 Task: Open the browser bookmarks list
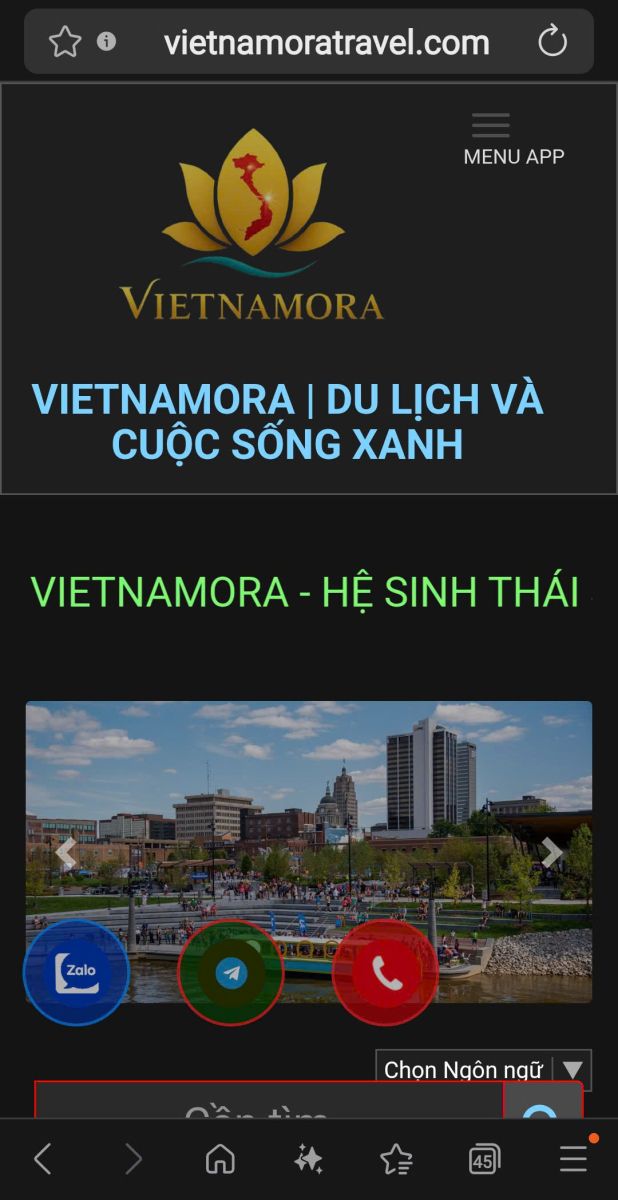[396, 1159]
